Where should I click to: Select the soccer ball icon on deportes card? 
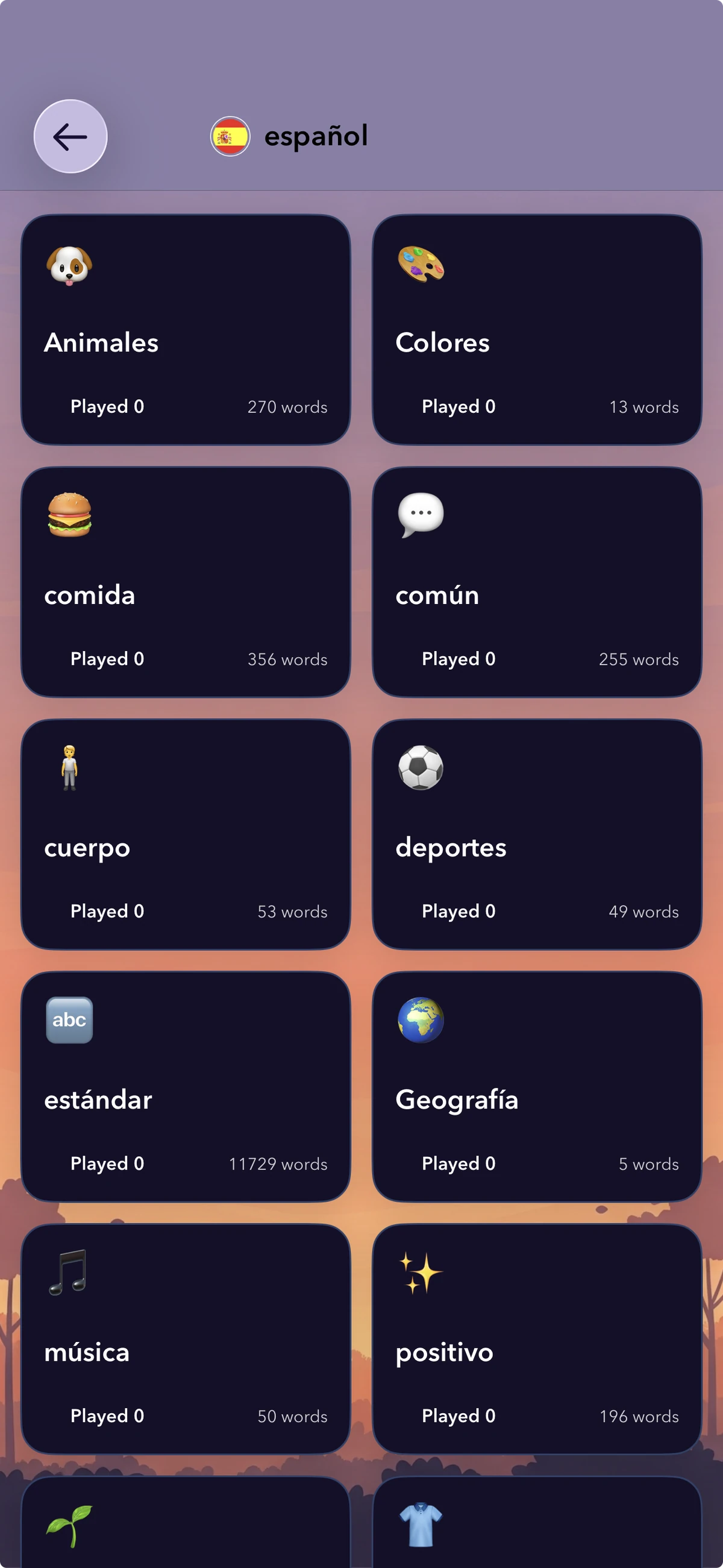(421, 769)
